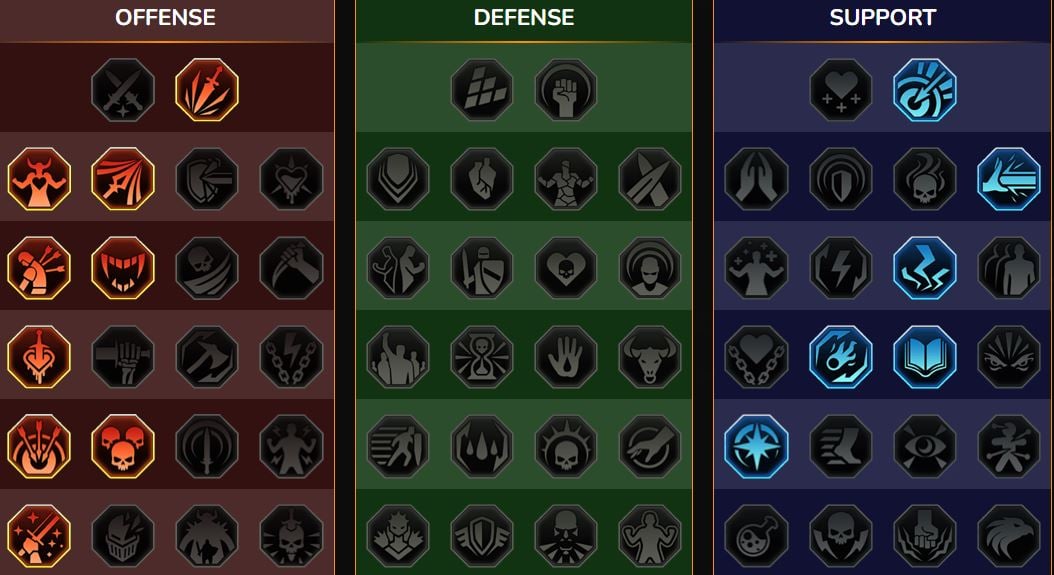Choose the three red skulls Offense mastery
The image size is (1054, 575).
(x=123, y=446)
